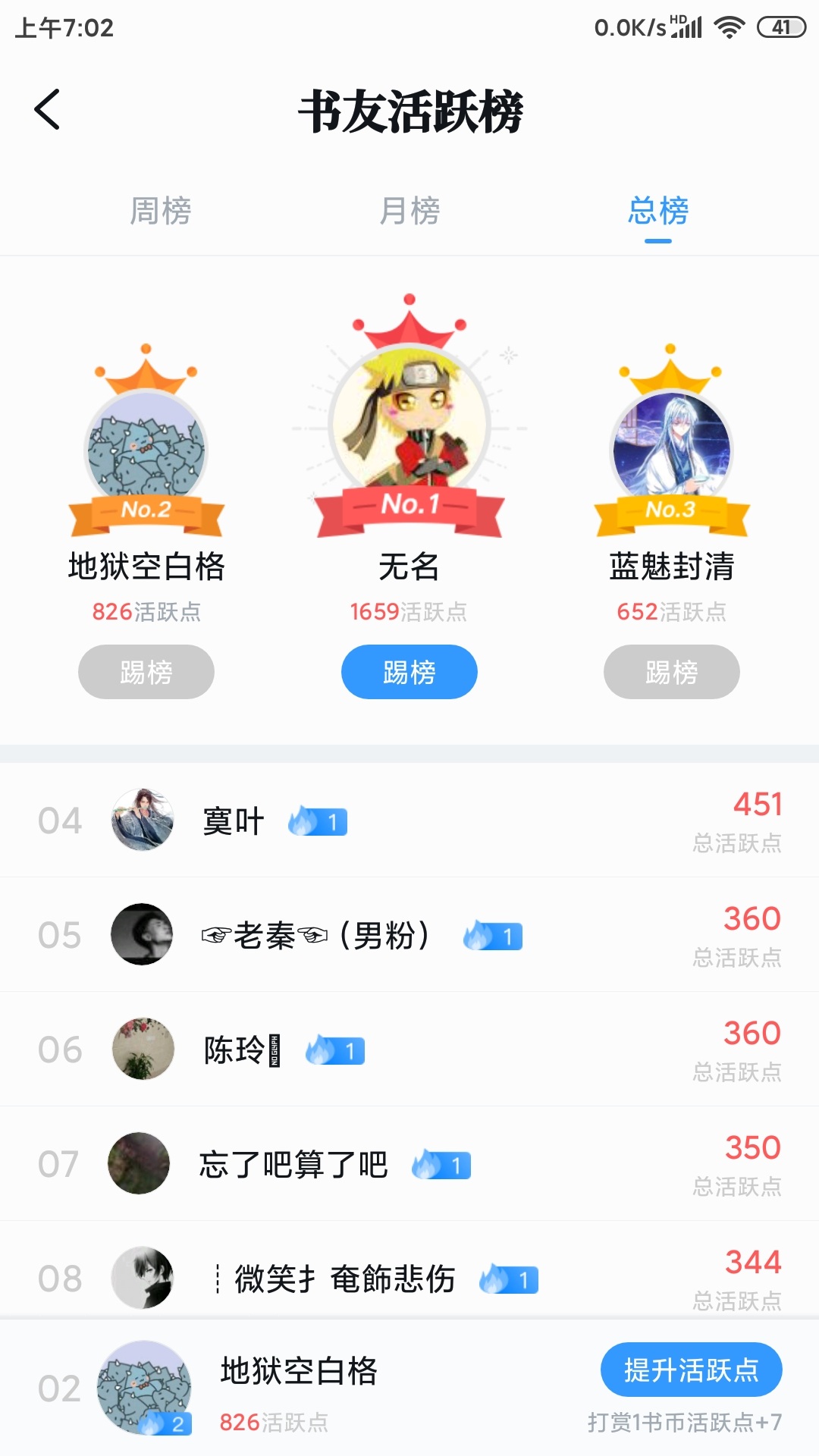Go back from the 书友活跃榜 page
This screenshot has width=819, height=1456.
[47, 109]
